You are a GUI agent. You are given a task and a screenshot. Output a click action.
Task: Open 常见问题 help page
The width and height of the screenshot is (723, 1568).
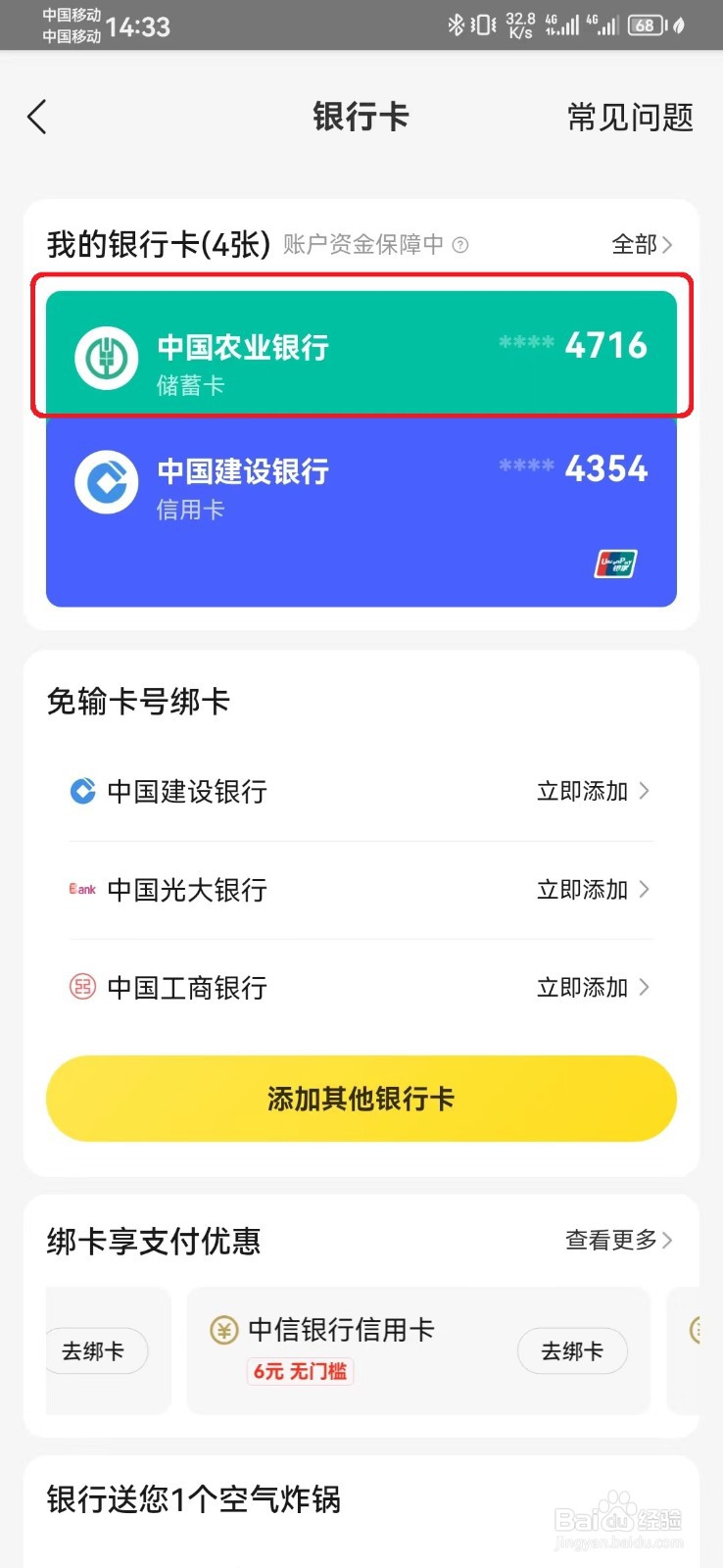(630, 118)
